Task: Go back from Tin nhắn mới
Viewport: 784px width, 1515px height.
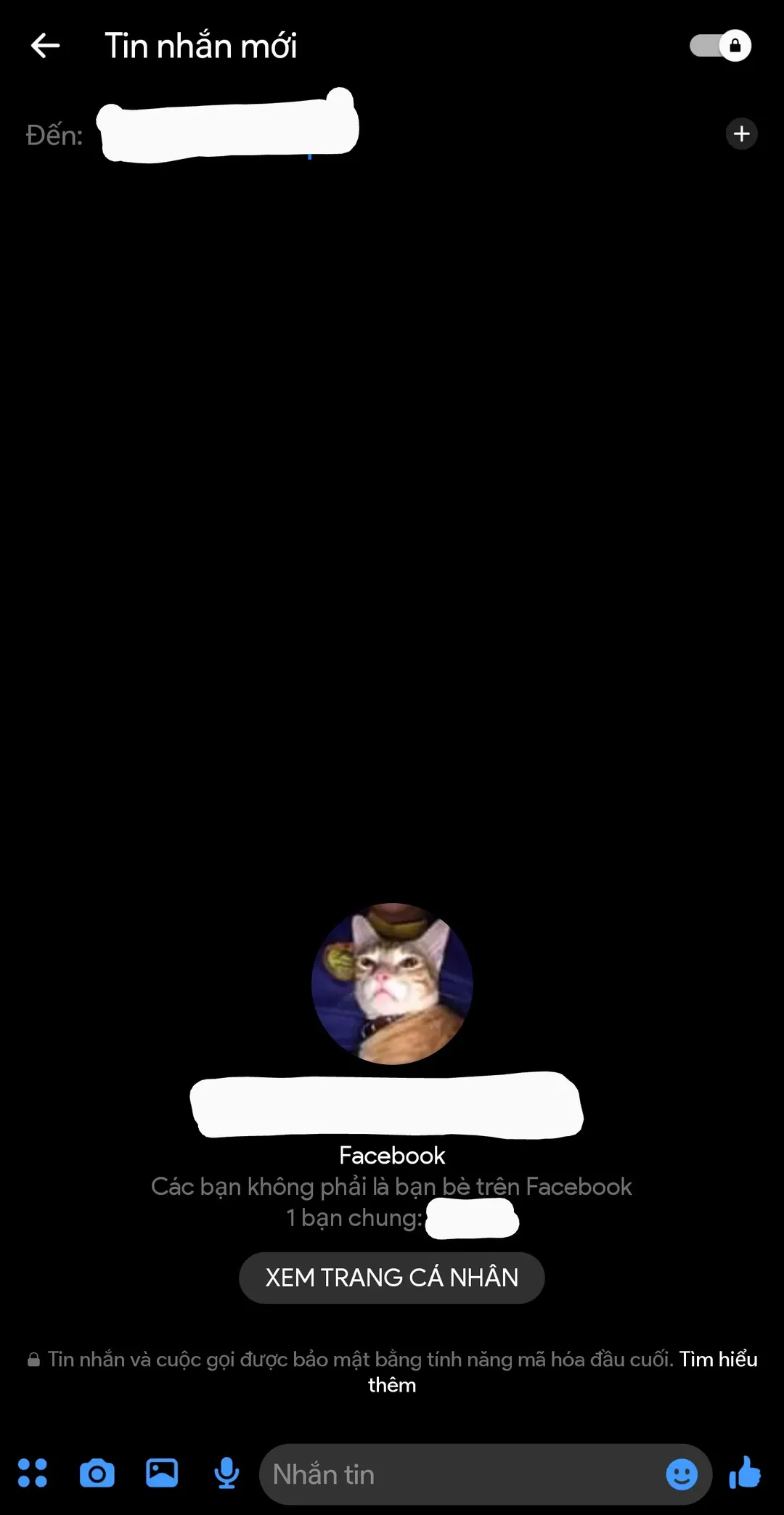Action: 45,46
